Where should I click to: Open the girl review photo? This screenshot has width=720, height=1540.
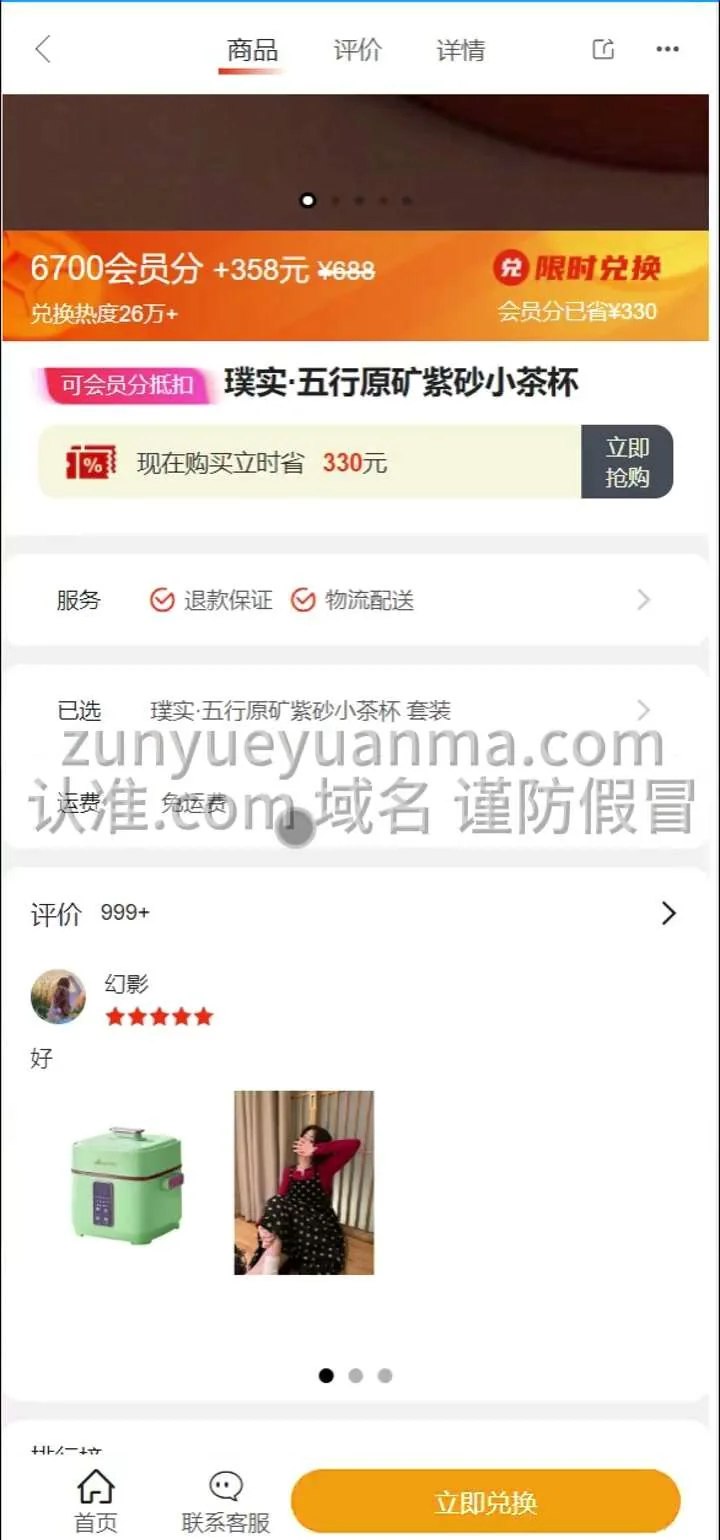click(304, 1182)
